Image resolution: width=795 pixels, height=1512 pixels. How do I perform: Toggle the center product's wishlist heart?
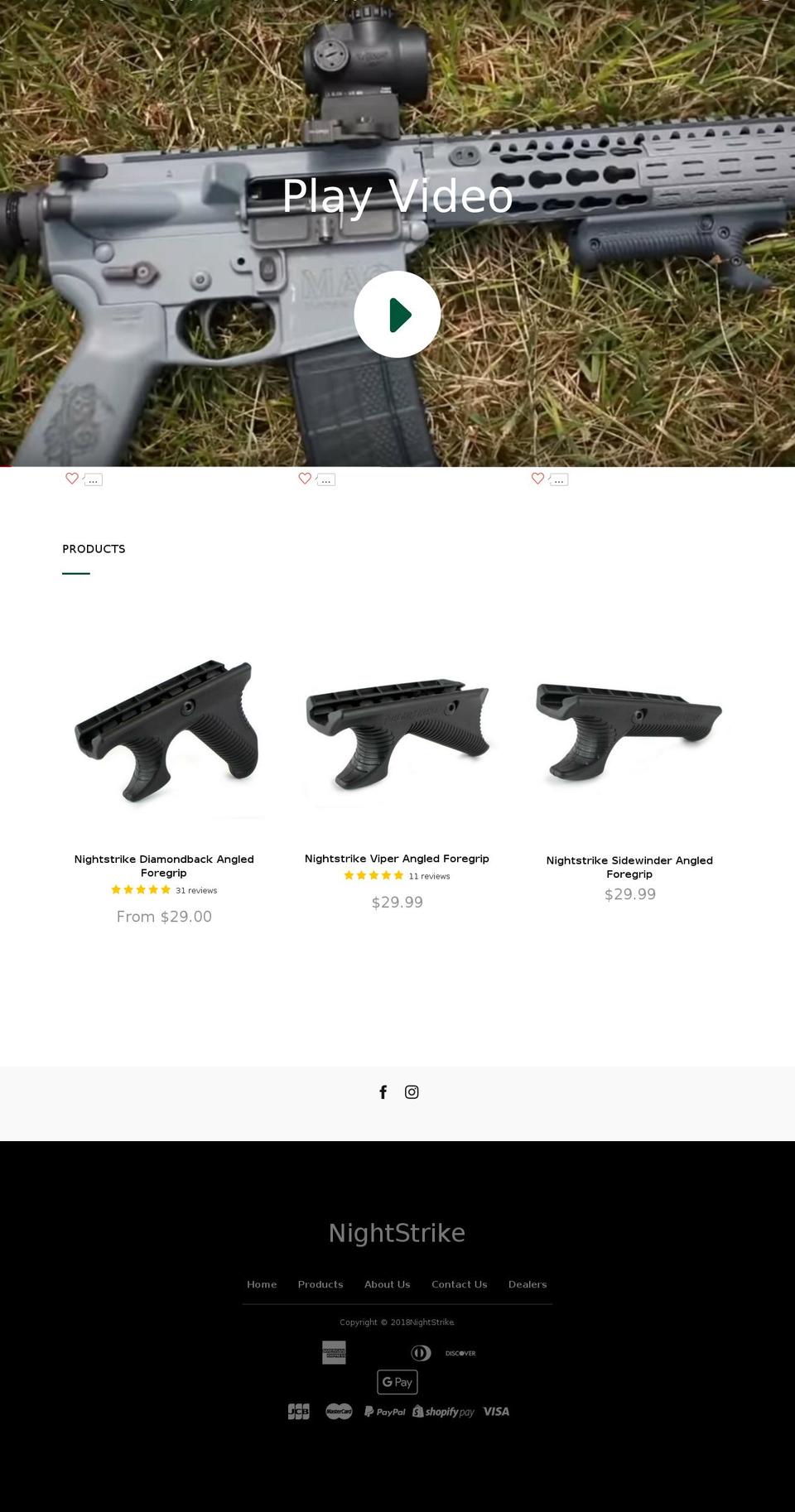304,479
